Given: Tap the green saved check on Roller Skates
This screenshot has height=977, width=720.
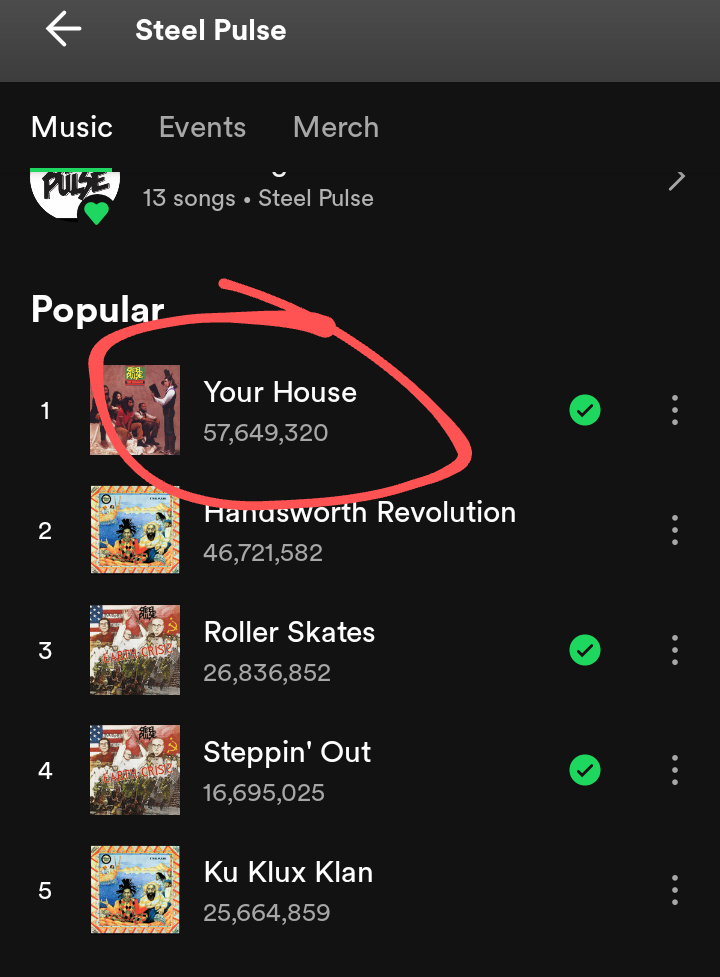Looking at the screenshot, I should (585, 650).
